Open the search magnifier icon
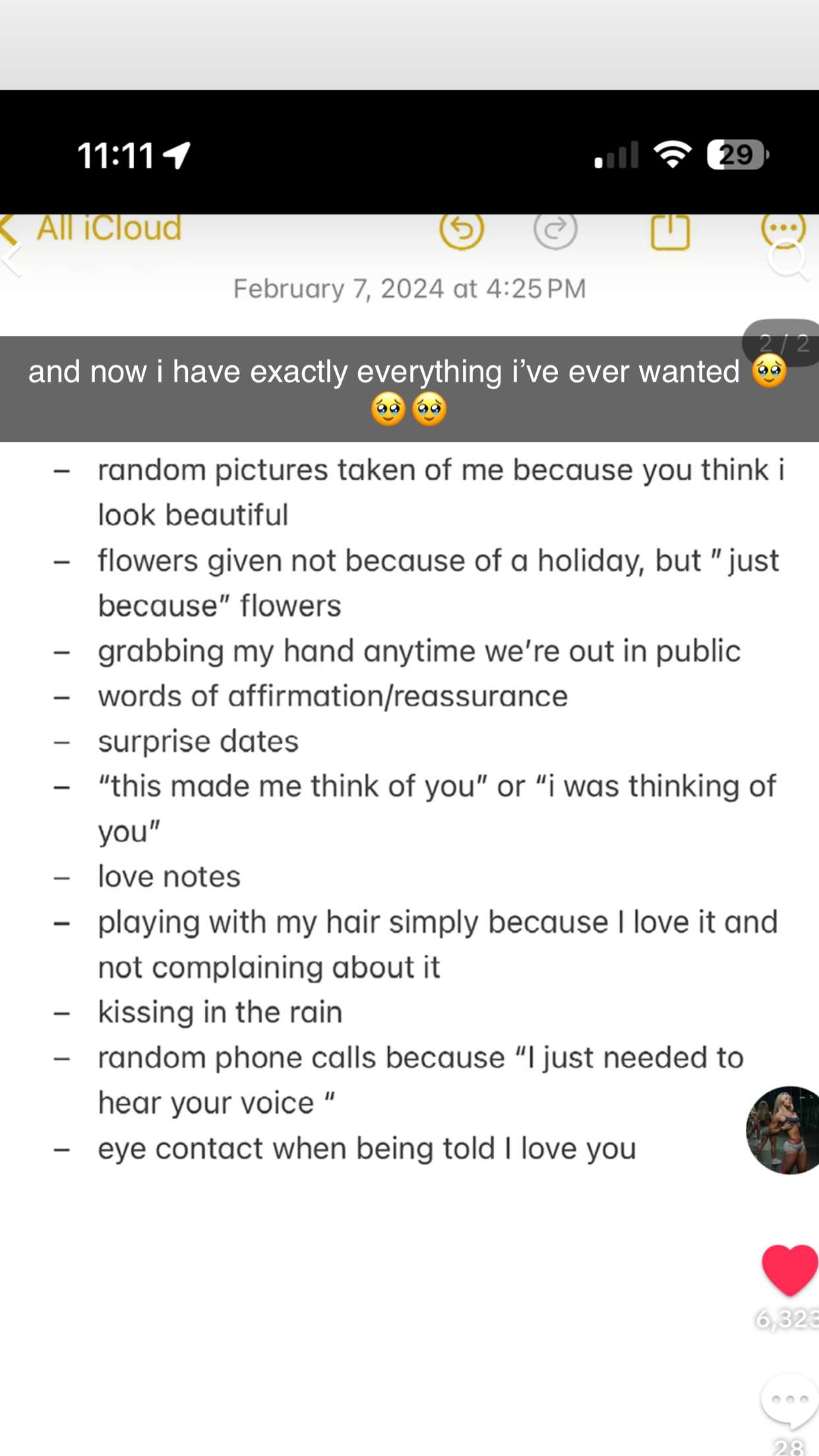Image resolution: width=819 pixels, height=1456 pixels. click(x=787, y=260)
